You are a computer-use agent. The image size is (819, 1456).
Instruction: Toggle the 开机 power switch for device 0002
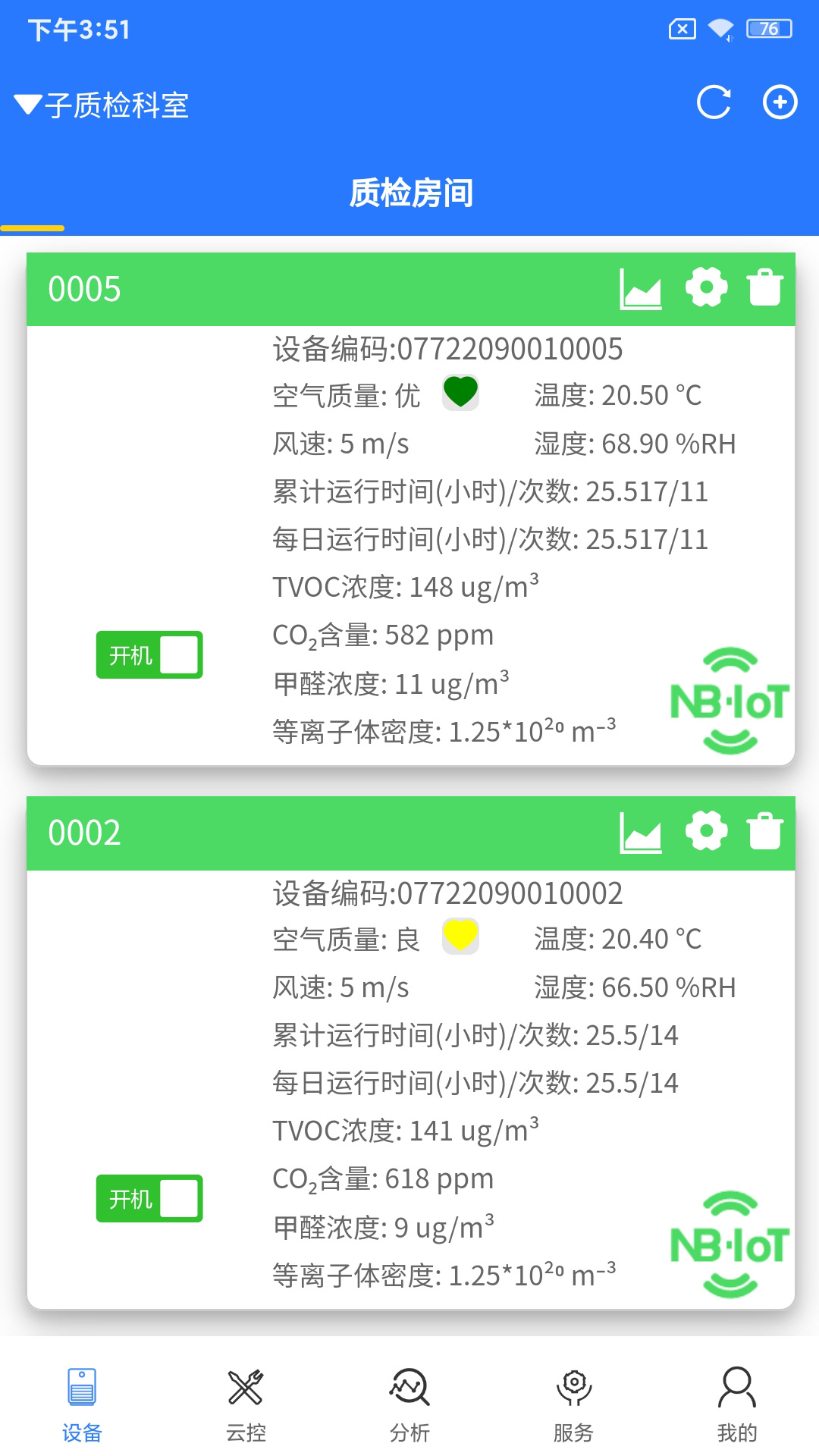click(149, 1198)
